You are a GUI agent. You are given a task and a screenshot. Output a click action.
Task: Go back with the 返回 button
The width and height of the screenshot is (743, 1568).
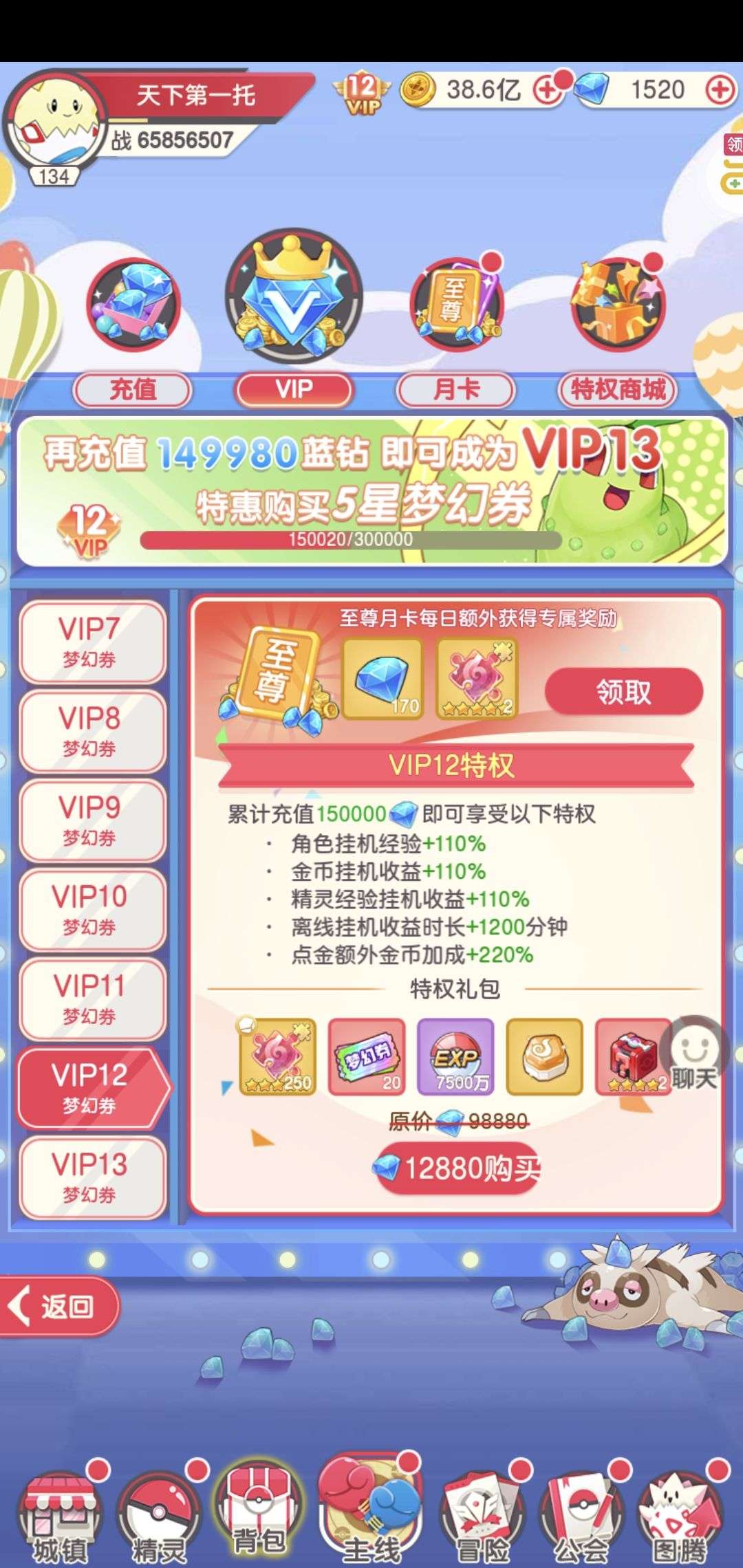[59, 1305]
